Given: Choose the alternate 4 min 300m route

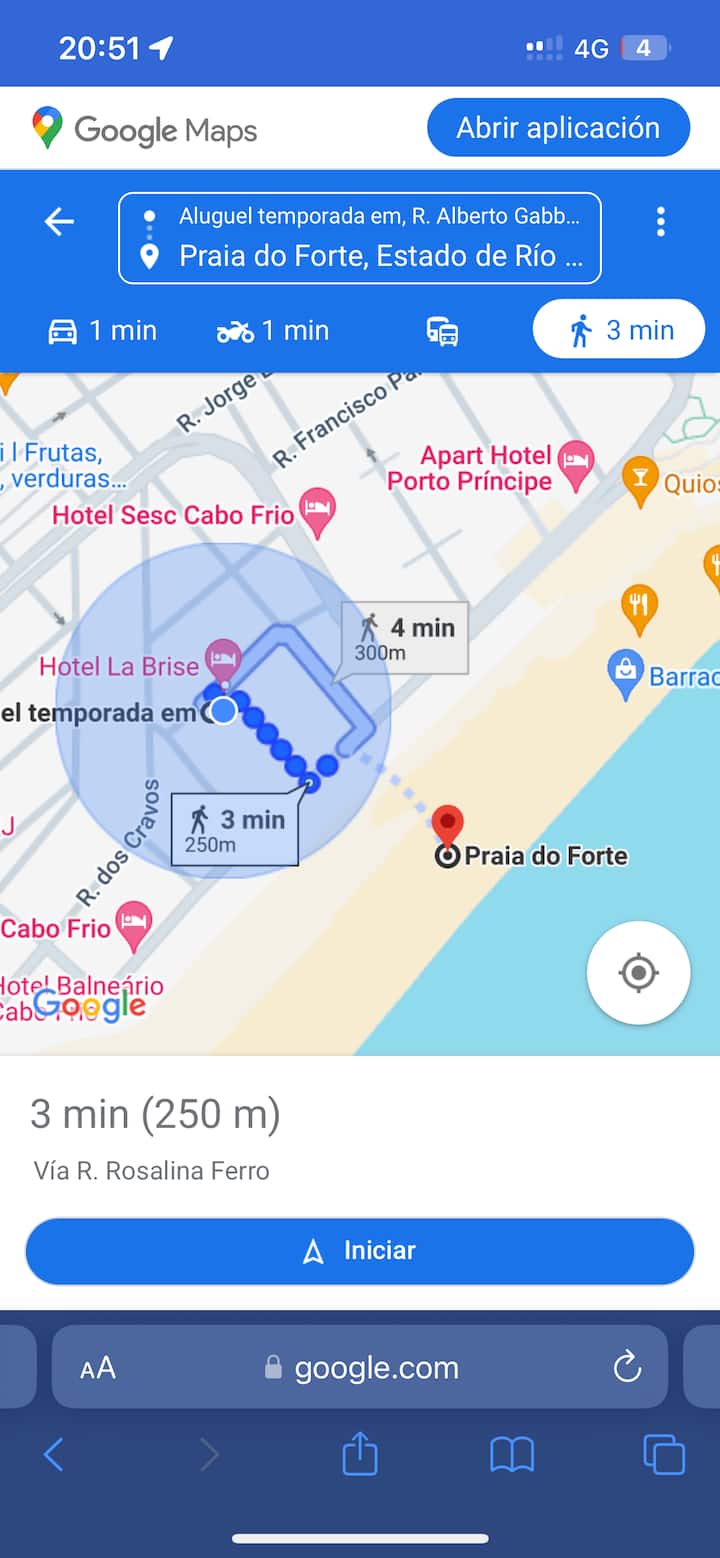Looking at the screenshot, I should coord(405,637).
